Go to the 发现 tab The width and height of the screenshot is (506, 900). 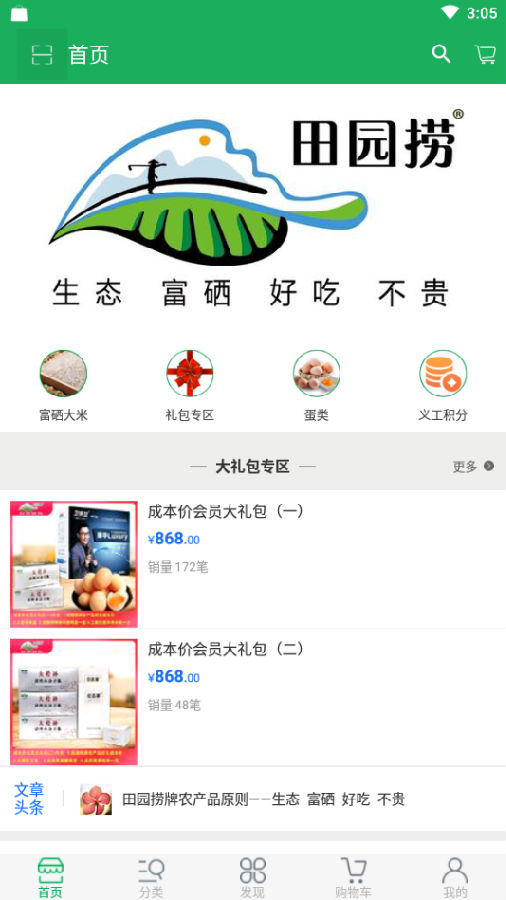click(253, 877)
